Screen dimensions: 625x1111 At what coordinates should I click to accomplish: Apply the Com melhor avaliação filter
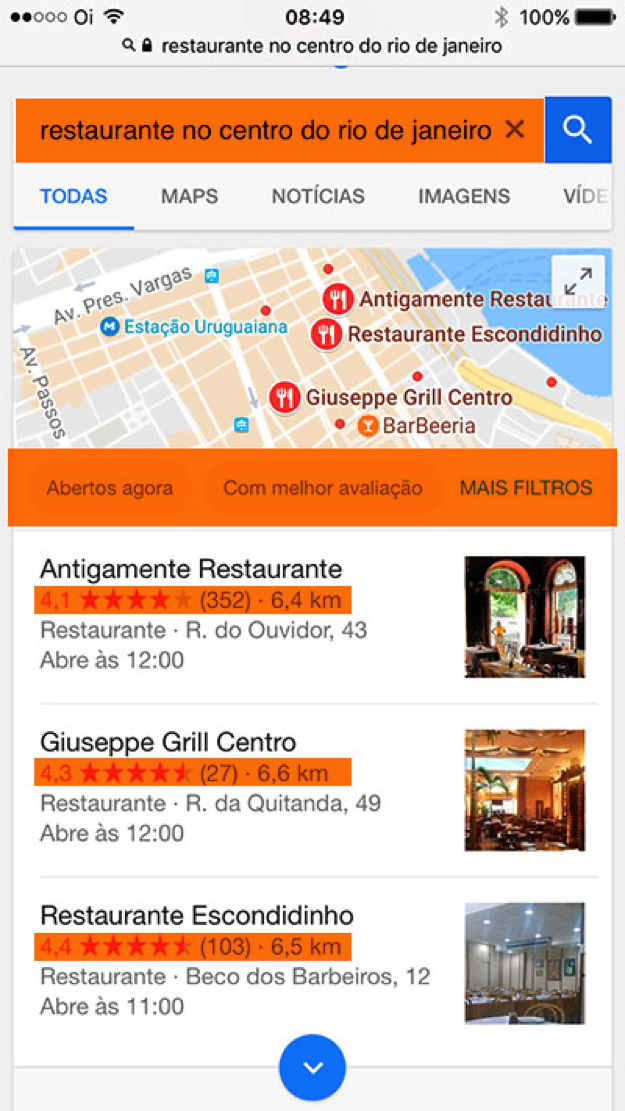322,488
